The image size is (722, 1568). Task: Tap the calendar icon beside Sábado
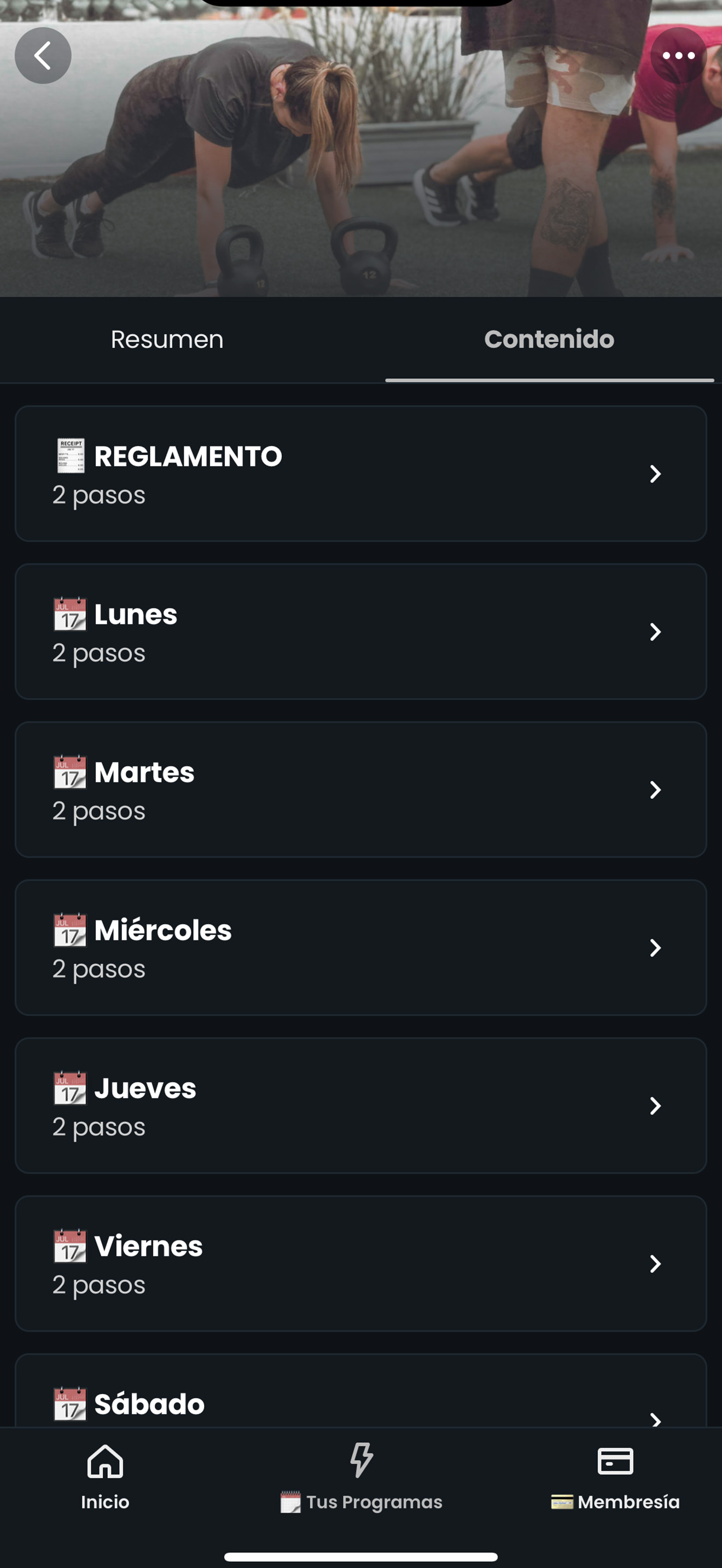tap(70, 1403)
